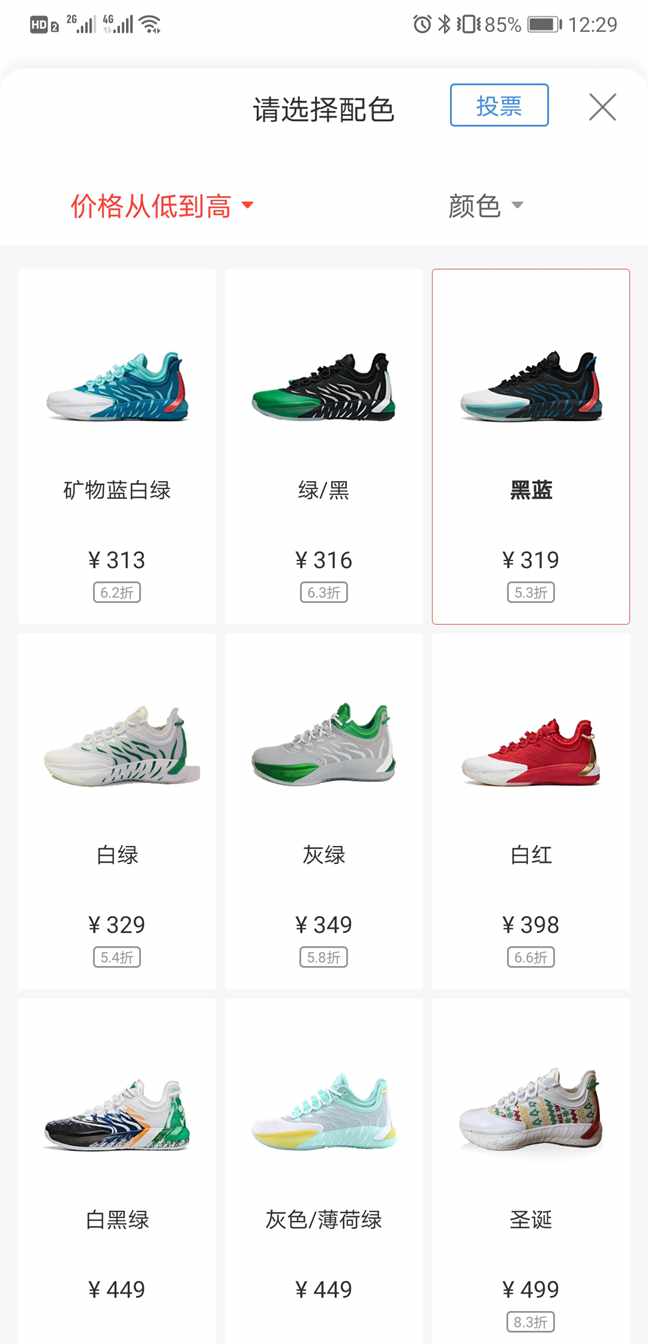
Task: Choose the 白红 red shoe
Action: [x=531, y=811]
